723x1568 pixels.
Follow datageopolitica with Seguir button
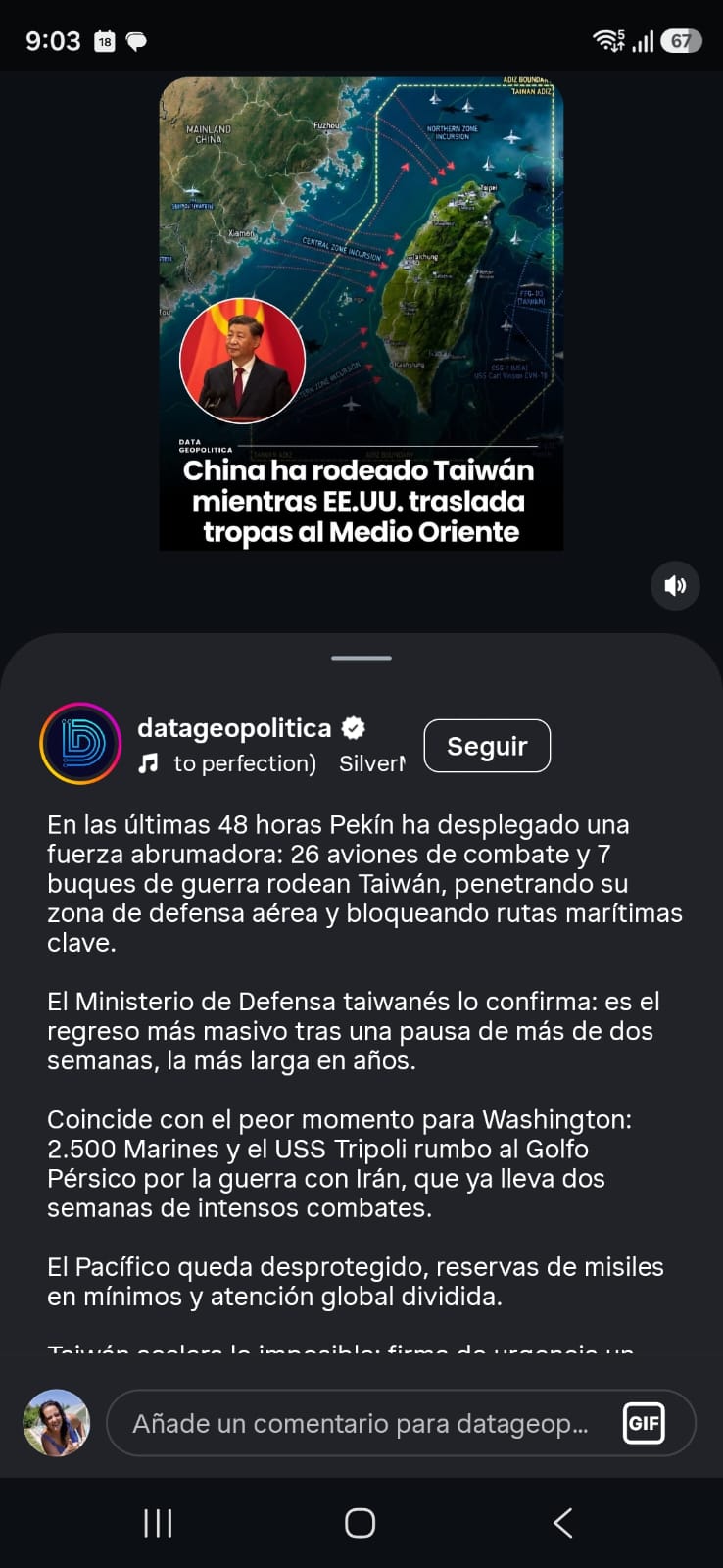pyautogui.click(x=487, y=746)
